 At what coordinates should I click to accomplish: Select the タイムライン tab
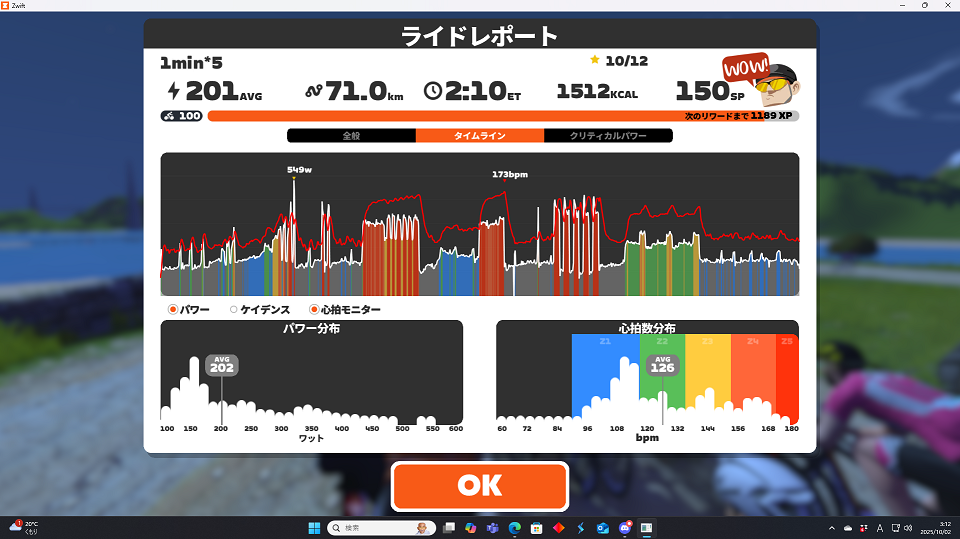pos(480,135)
